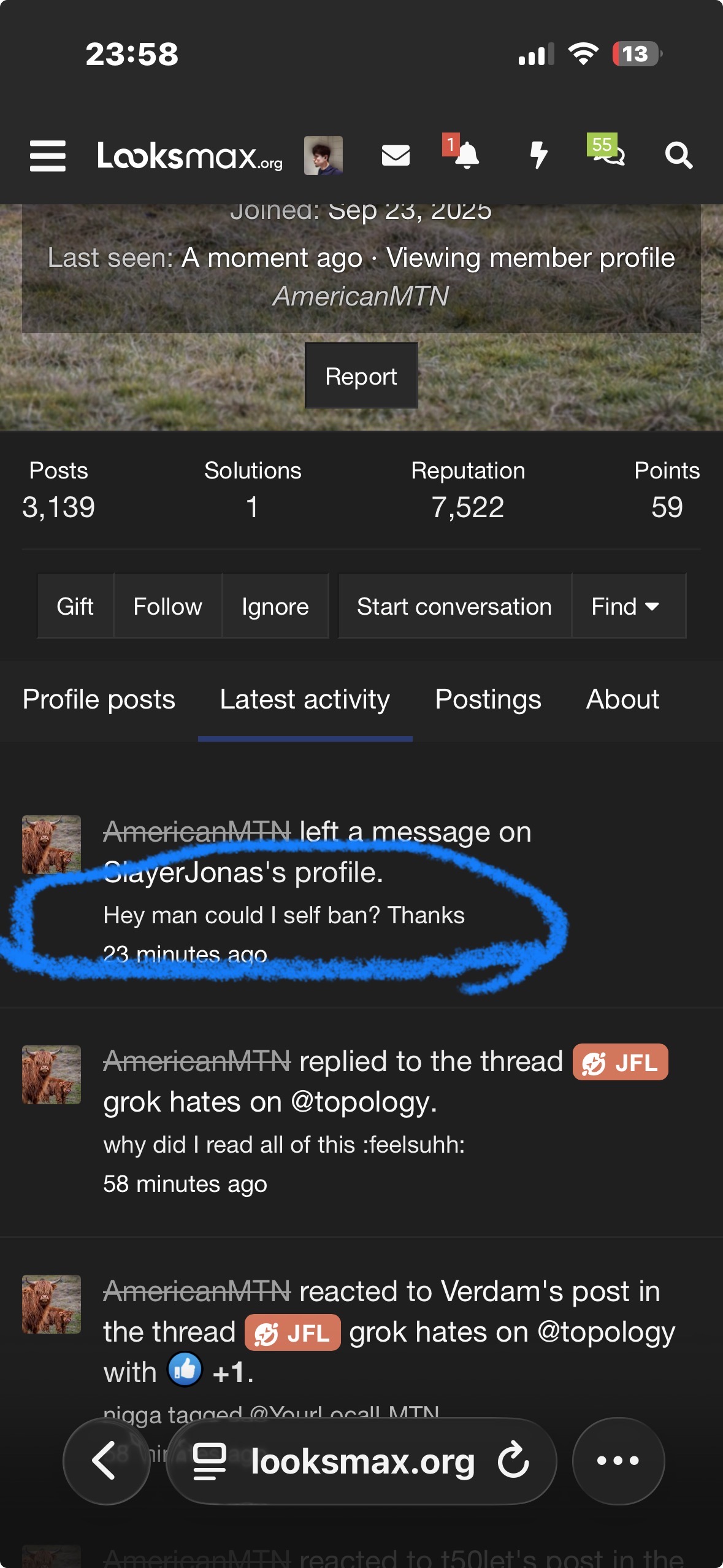
Task: Open the lightning bolt what's new feed
Action: tap(538, 156)
